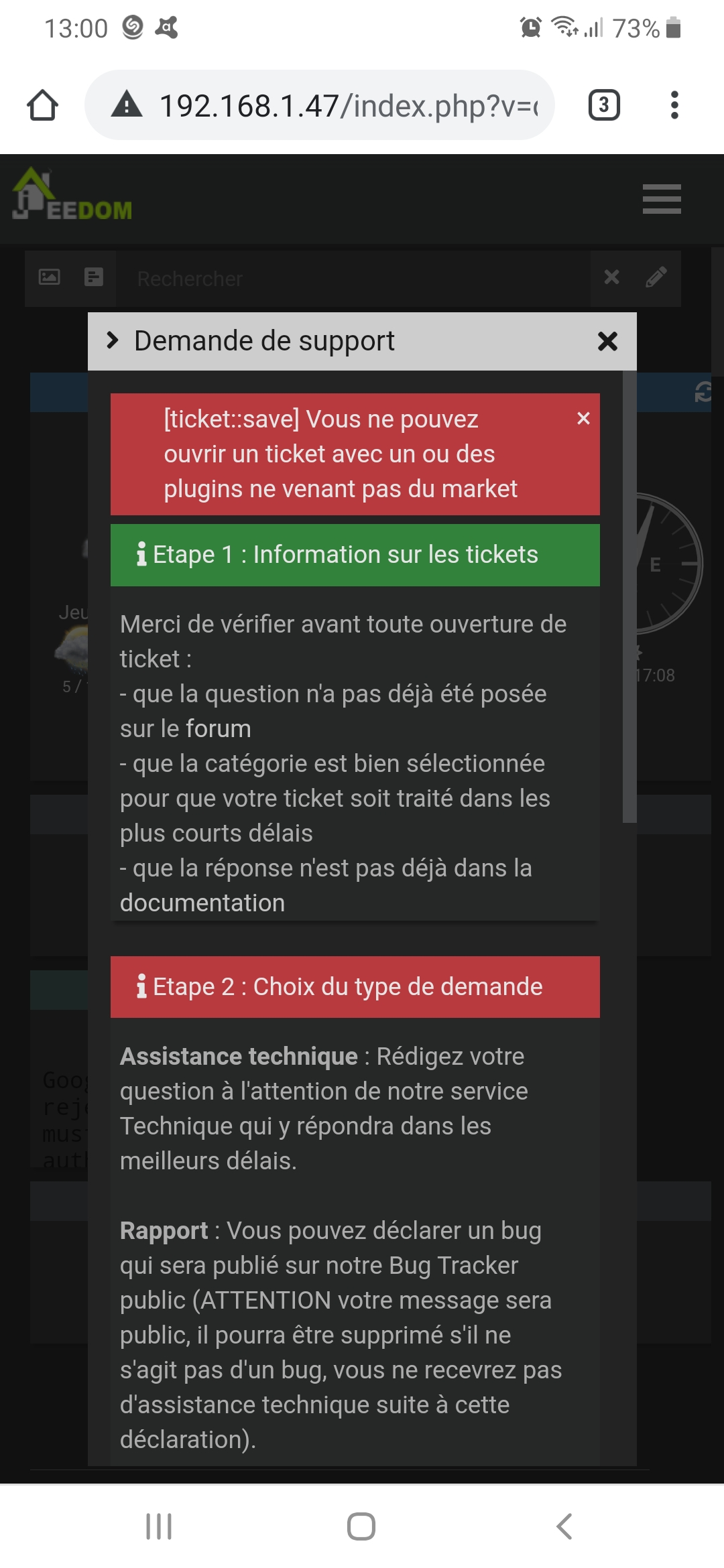The width and height of the screenshot is (724, 1568).
Task: Dismiss the red ticket::save error alert
Action: pyautogui.click(x=583, y=418)
